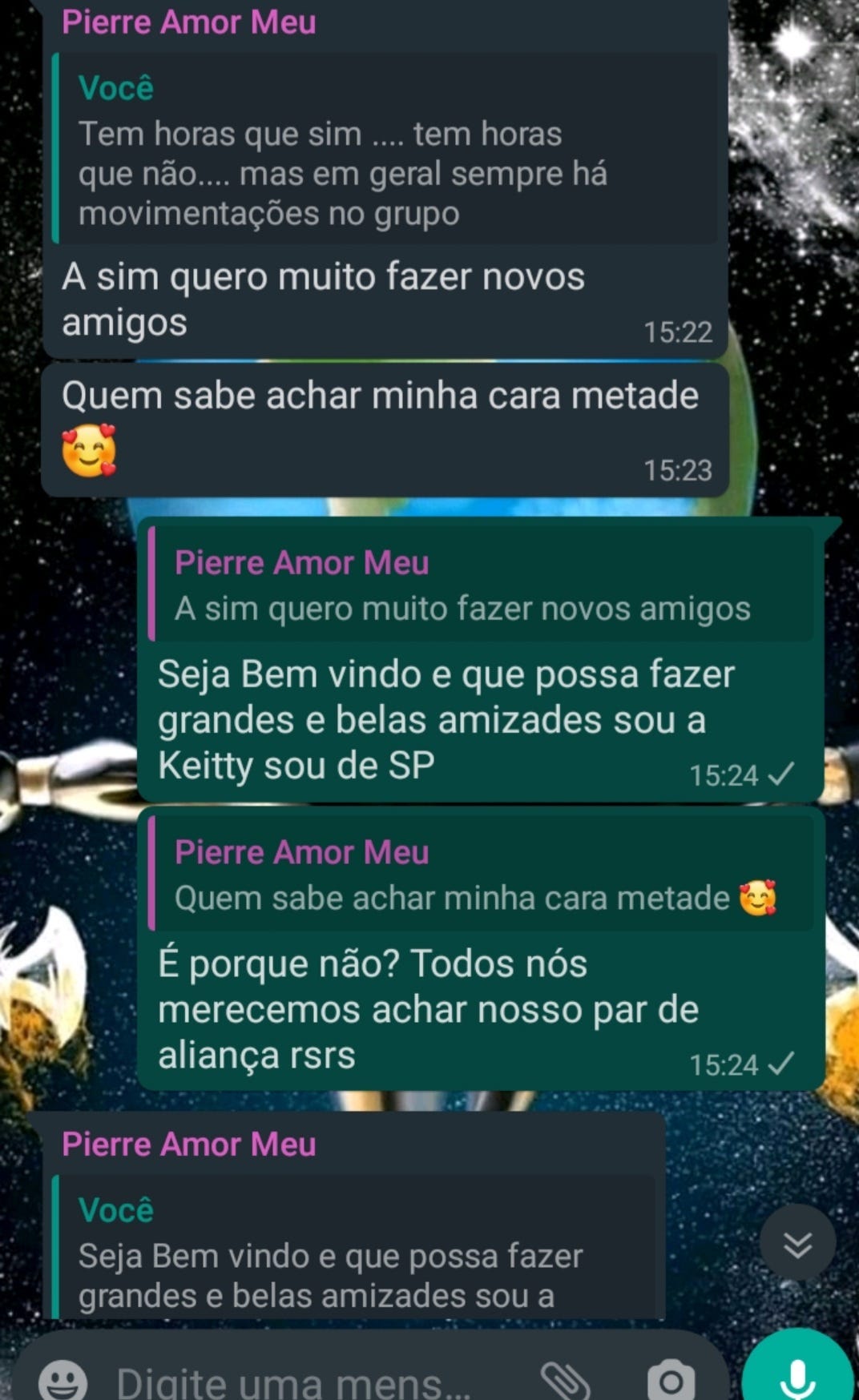Jump to latest messages arrow
Viewport: 859px width, 1400px height.
797,1243
